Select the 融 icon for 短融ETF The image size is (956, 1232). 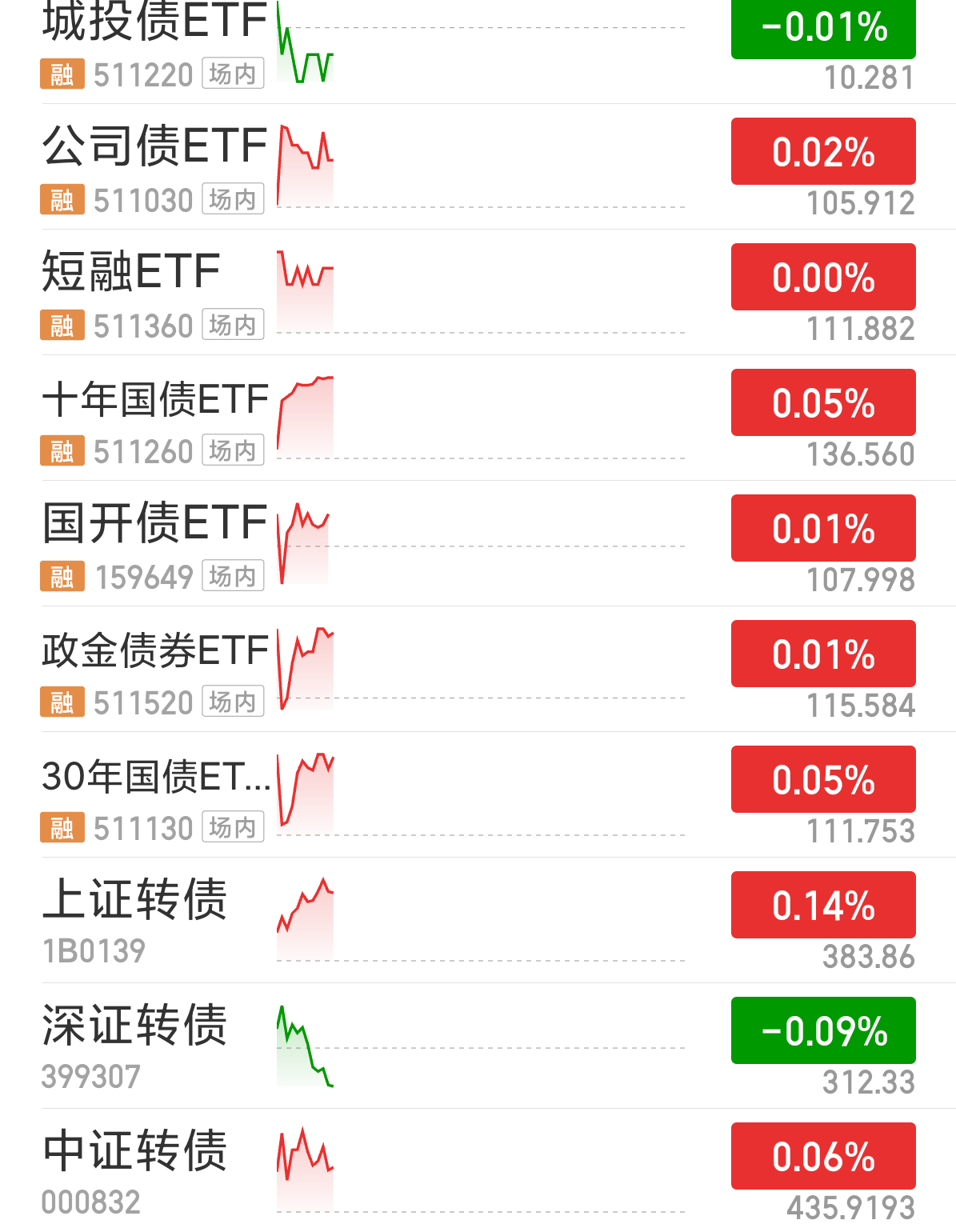[x=62, y=324]
